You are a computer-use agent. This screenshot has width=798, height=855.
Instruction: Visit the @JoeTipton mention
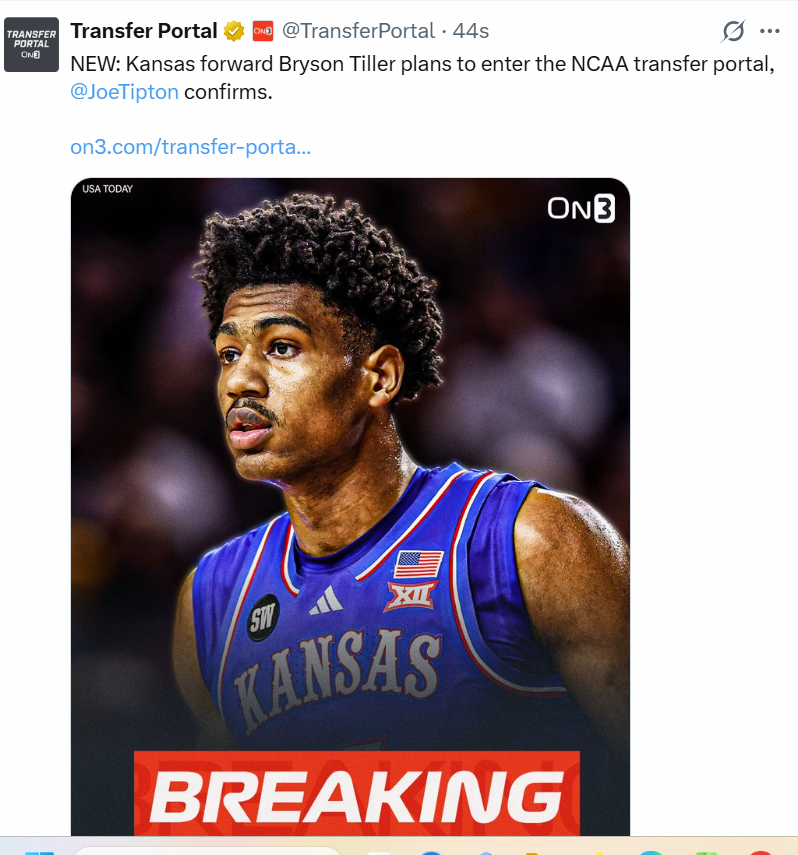(124, 92)
